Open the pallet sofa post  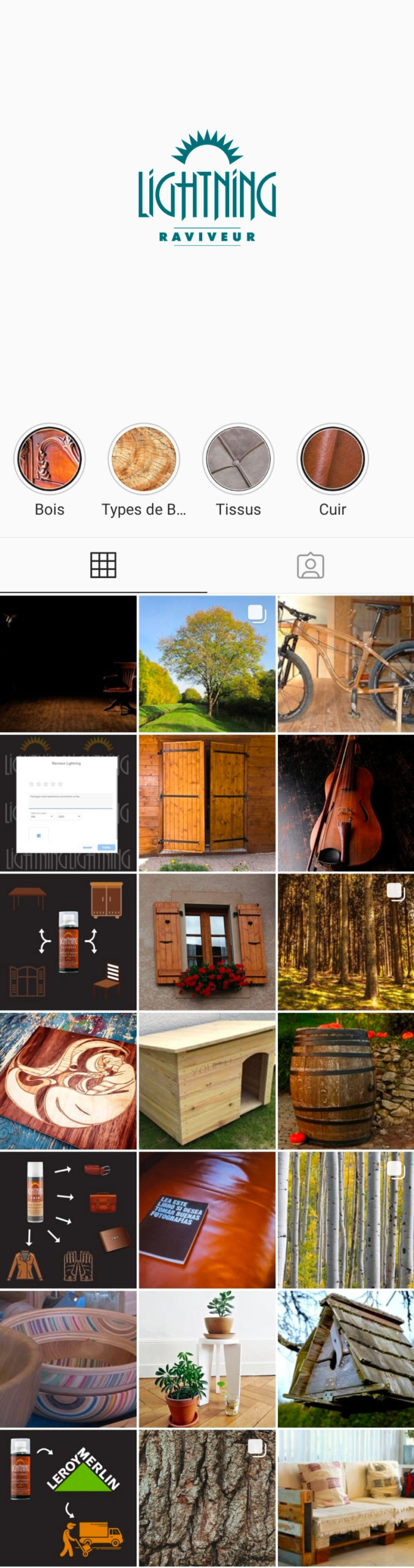(346, 1498)
